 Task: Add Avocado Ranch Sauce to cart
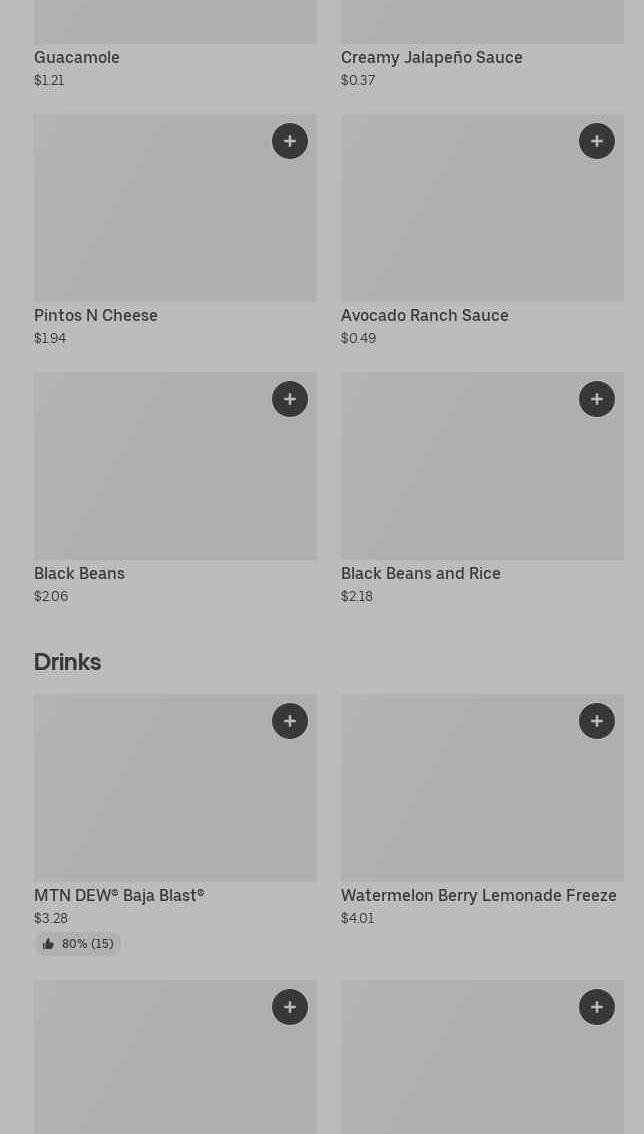597,141
